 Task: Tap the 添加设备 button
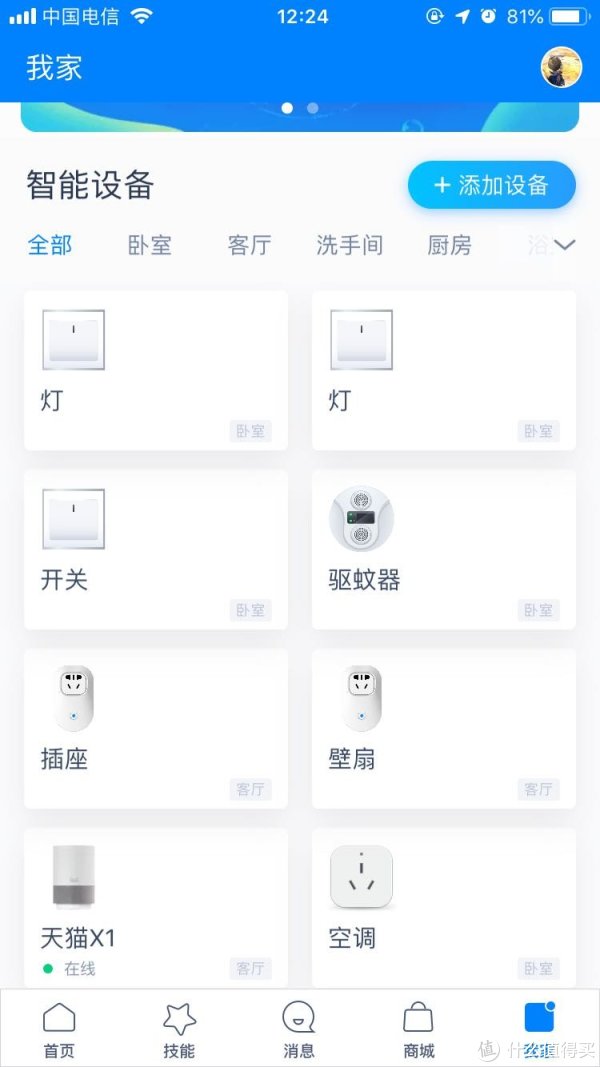click(492, 185)
